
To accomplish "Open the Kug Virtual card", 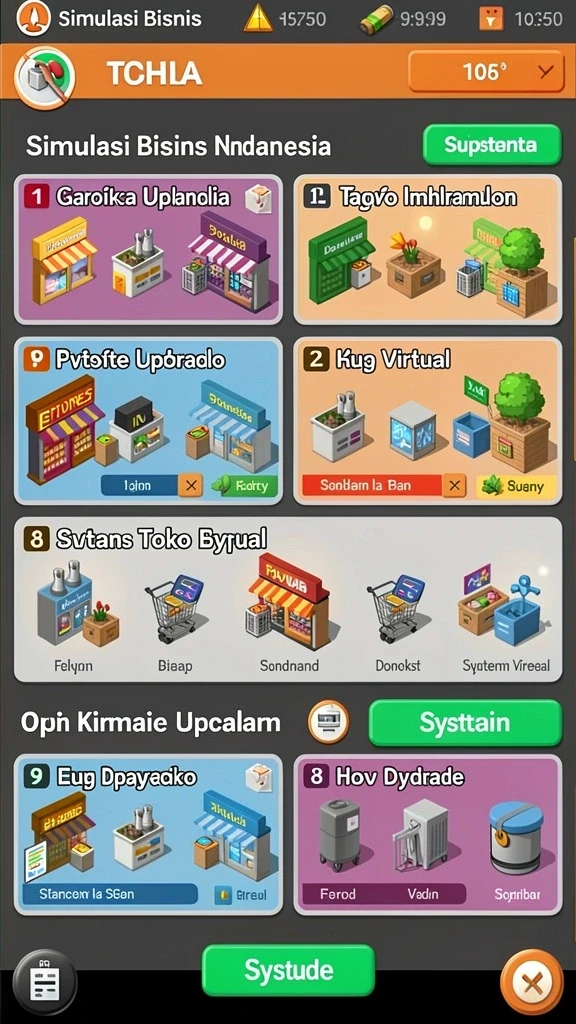I will click(x=428, y=421).
